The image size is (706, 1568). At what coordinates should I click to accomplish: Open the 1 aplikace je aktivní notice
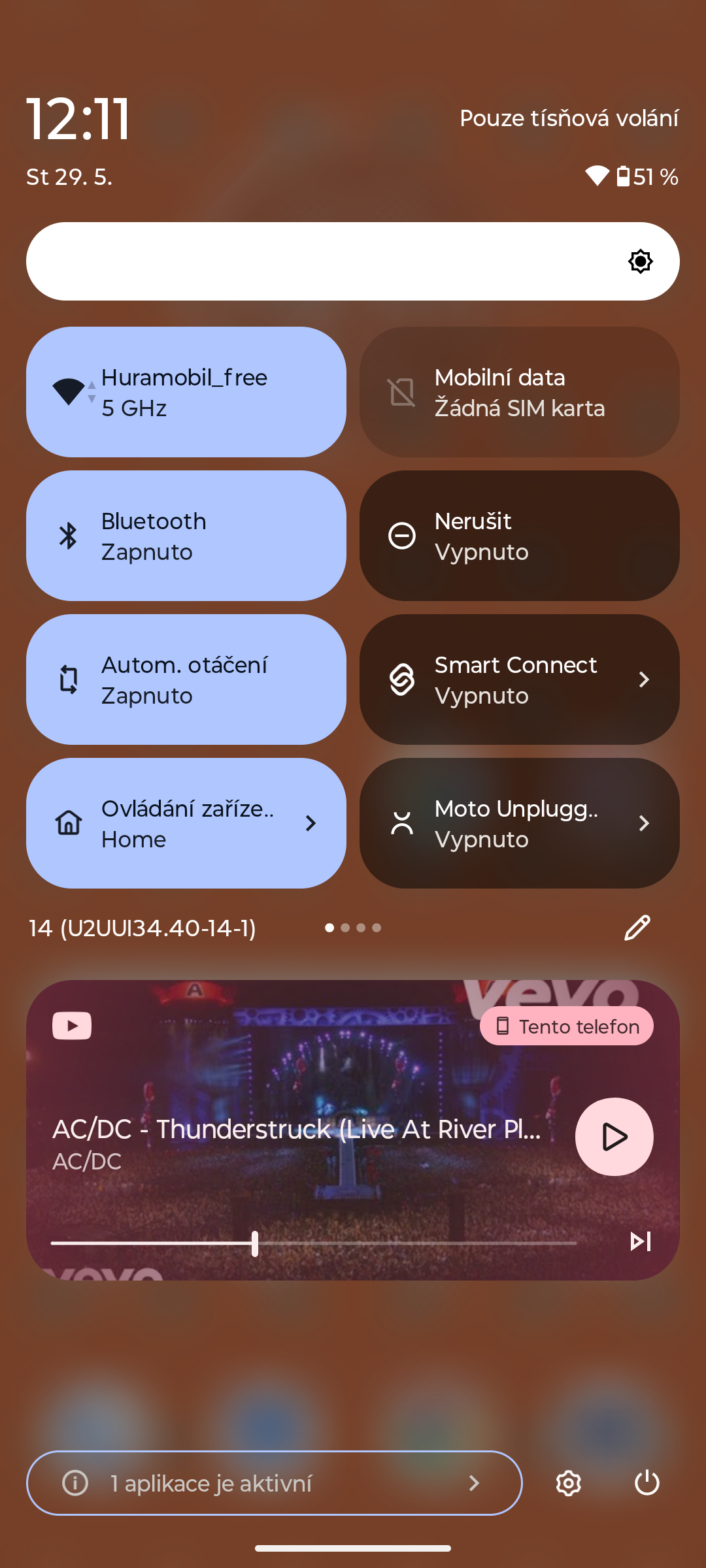click(x=275, y=1483)
